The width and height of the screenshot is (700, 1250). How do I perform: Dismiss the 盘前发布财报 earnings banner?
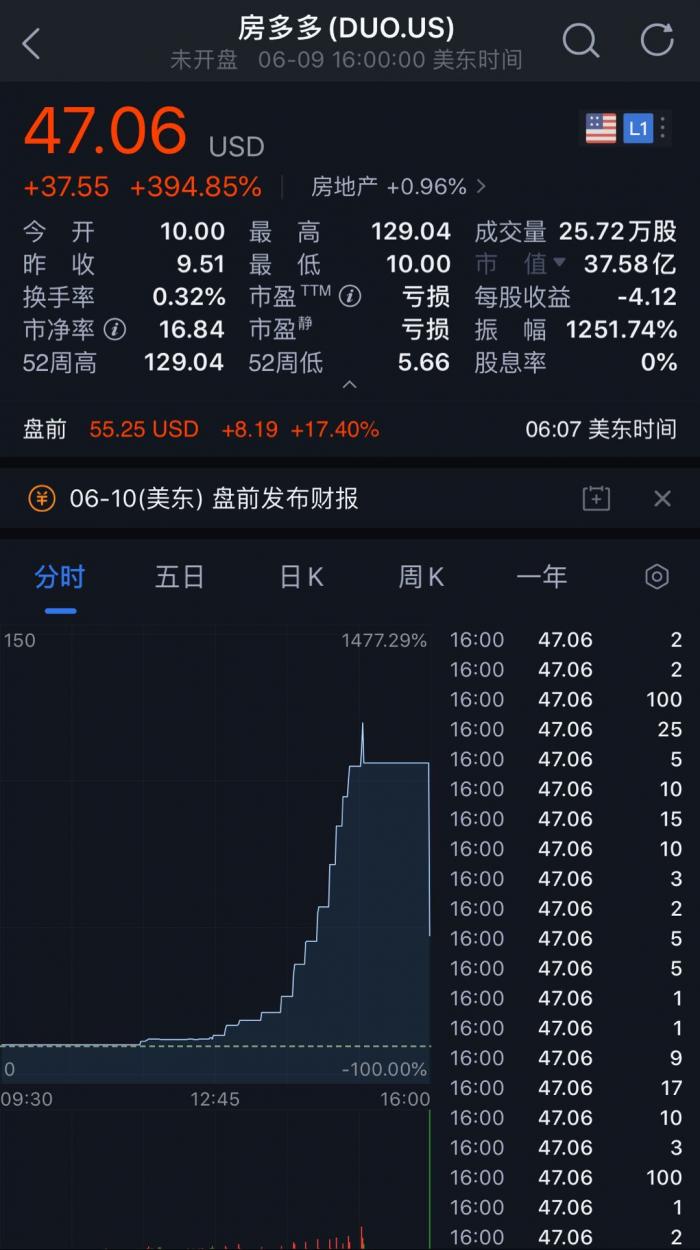pyautogui.click(x=662, y=498)
